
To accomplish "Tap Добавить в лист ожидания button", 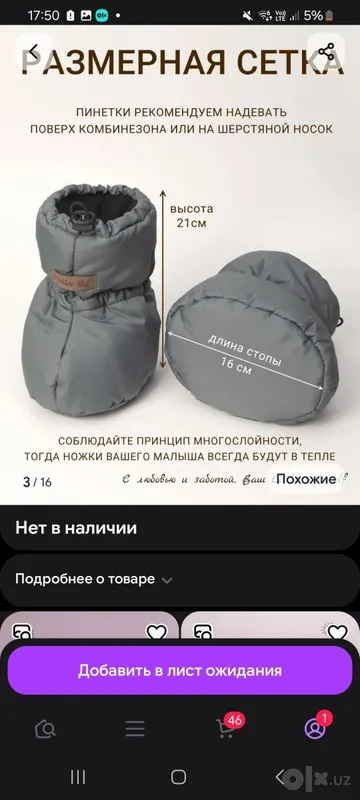I will click(x=179, y=670).
